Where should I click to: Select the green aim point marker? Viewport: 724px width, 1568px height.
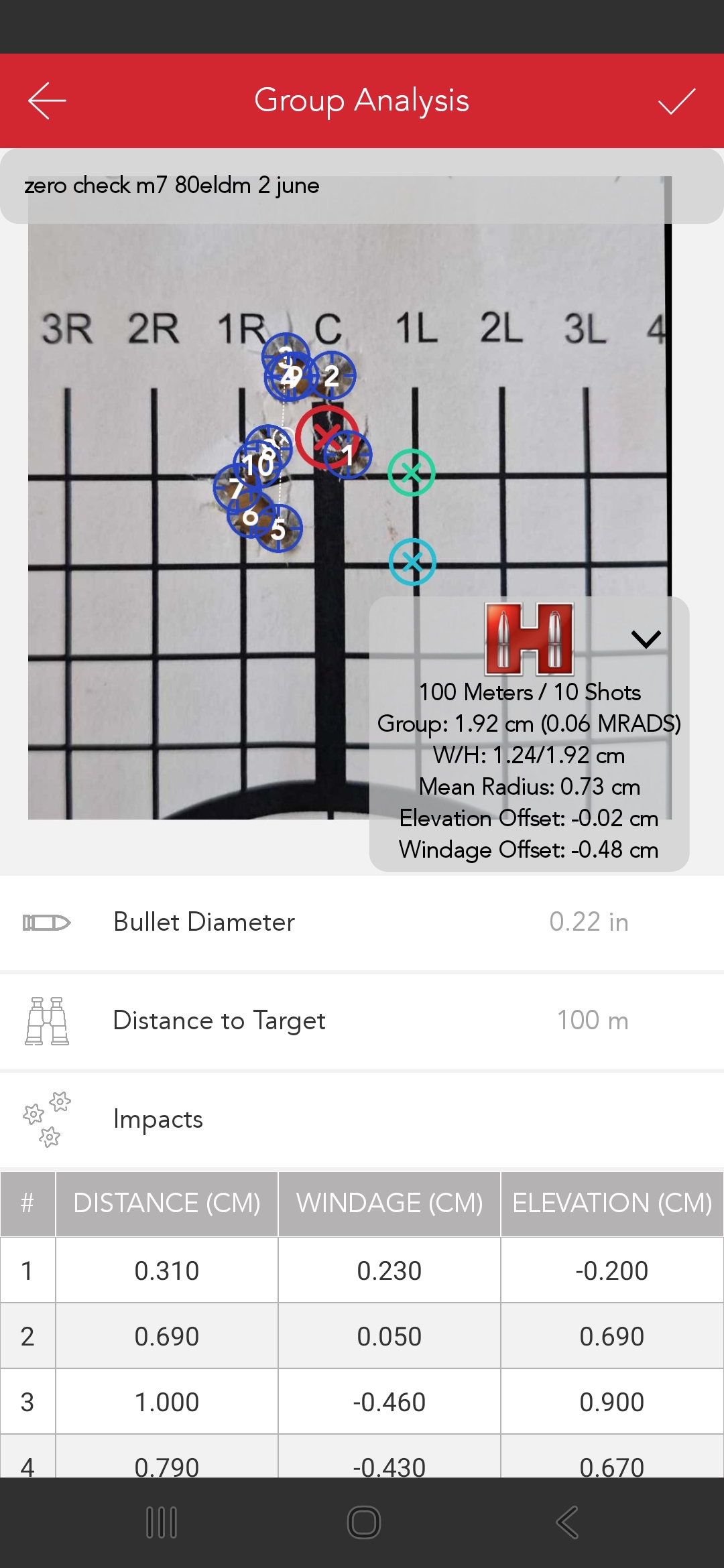pos(412,472)
